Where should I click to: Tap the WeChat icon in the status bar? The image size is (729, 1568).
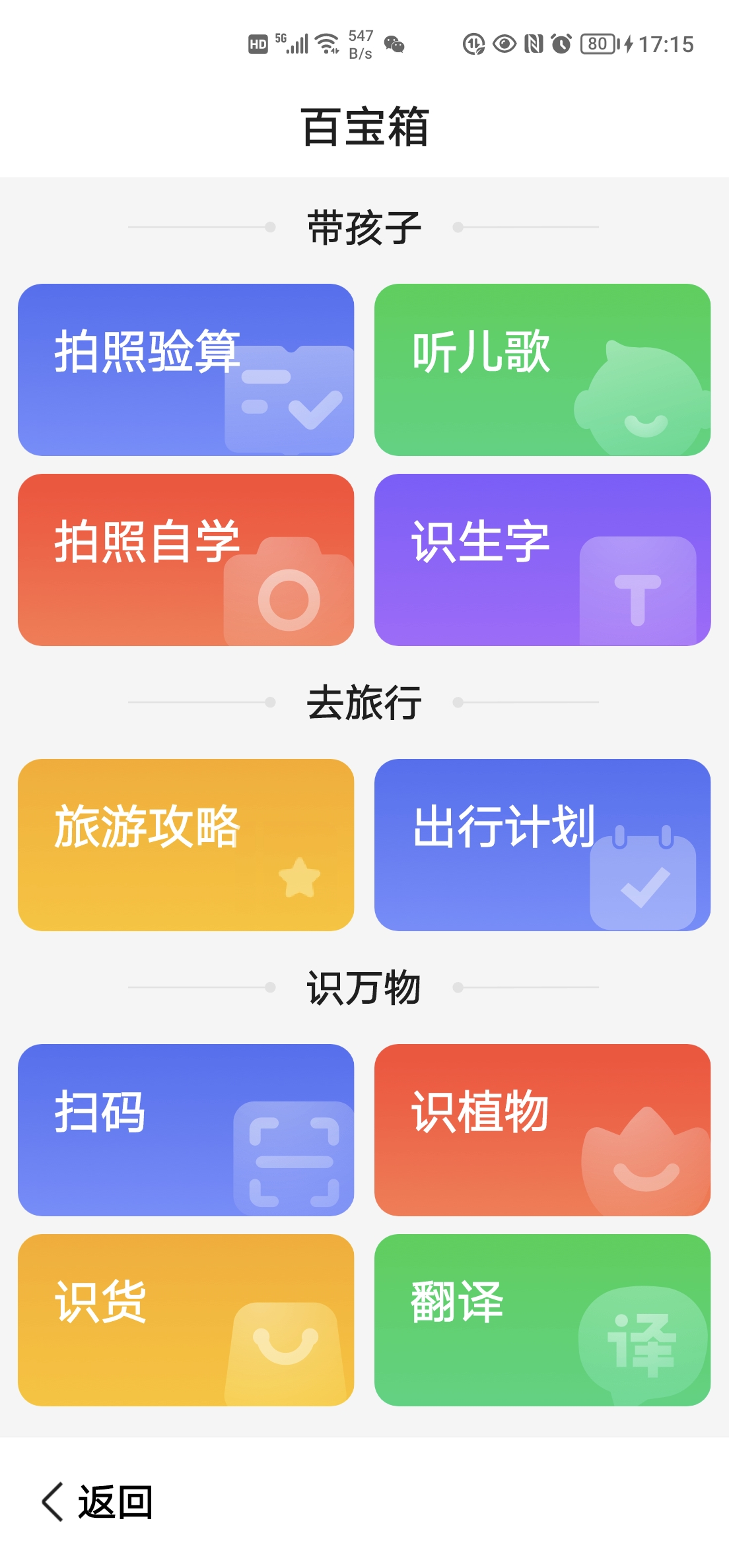point(394,44)
